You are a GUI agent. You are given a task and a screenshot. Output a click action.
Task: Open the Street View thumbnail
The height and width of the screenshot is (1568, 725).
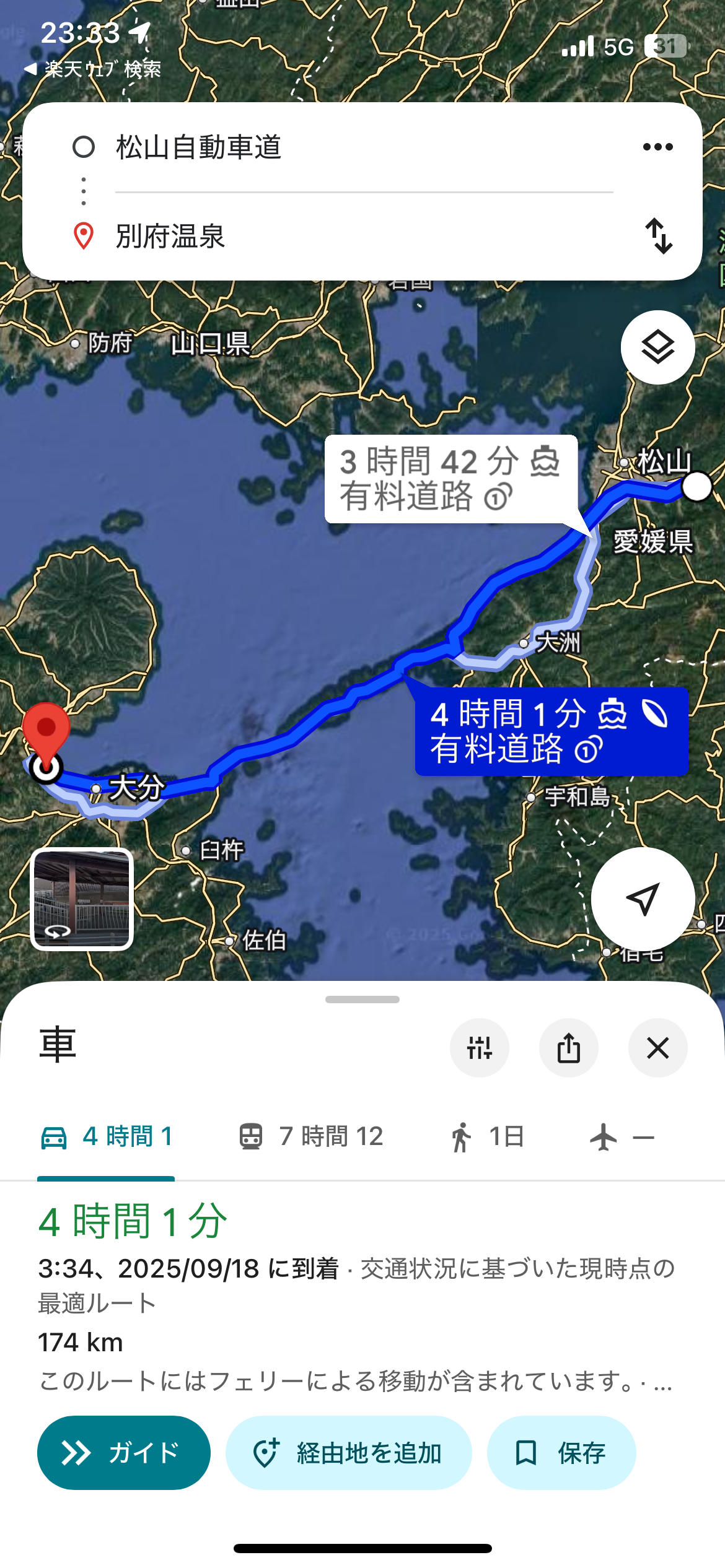[x=82, y=899]
